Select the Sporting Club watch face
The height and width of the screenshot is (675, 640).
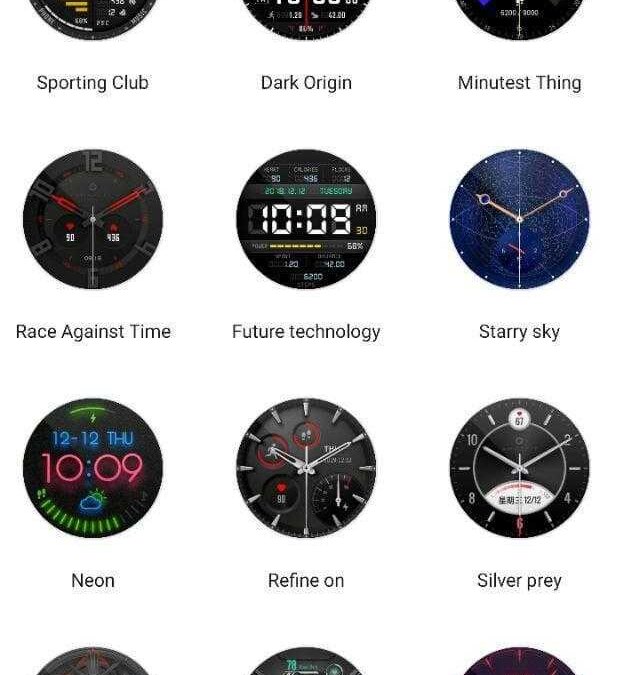coord(92,18)
